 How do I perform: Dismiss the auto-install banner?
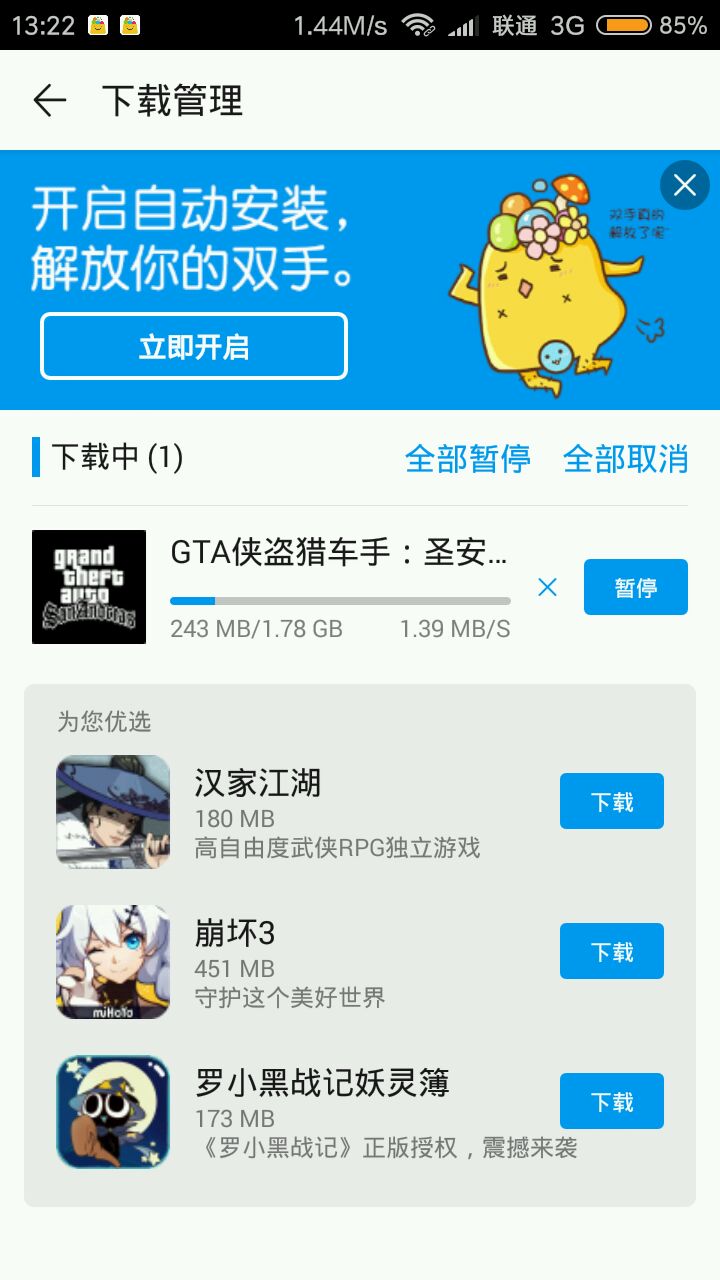pos(685,185)
